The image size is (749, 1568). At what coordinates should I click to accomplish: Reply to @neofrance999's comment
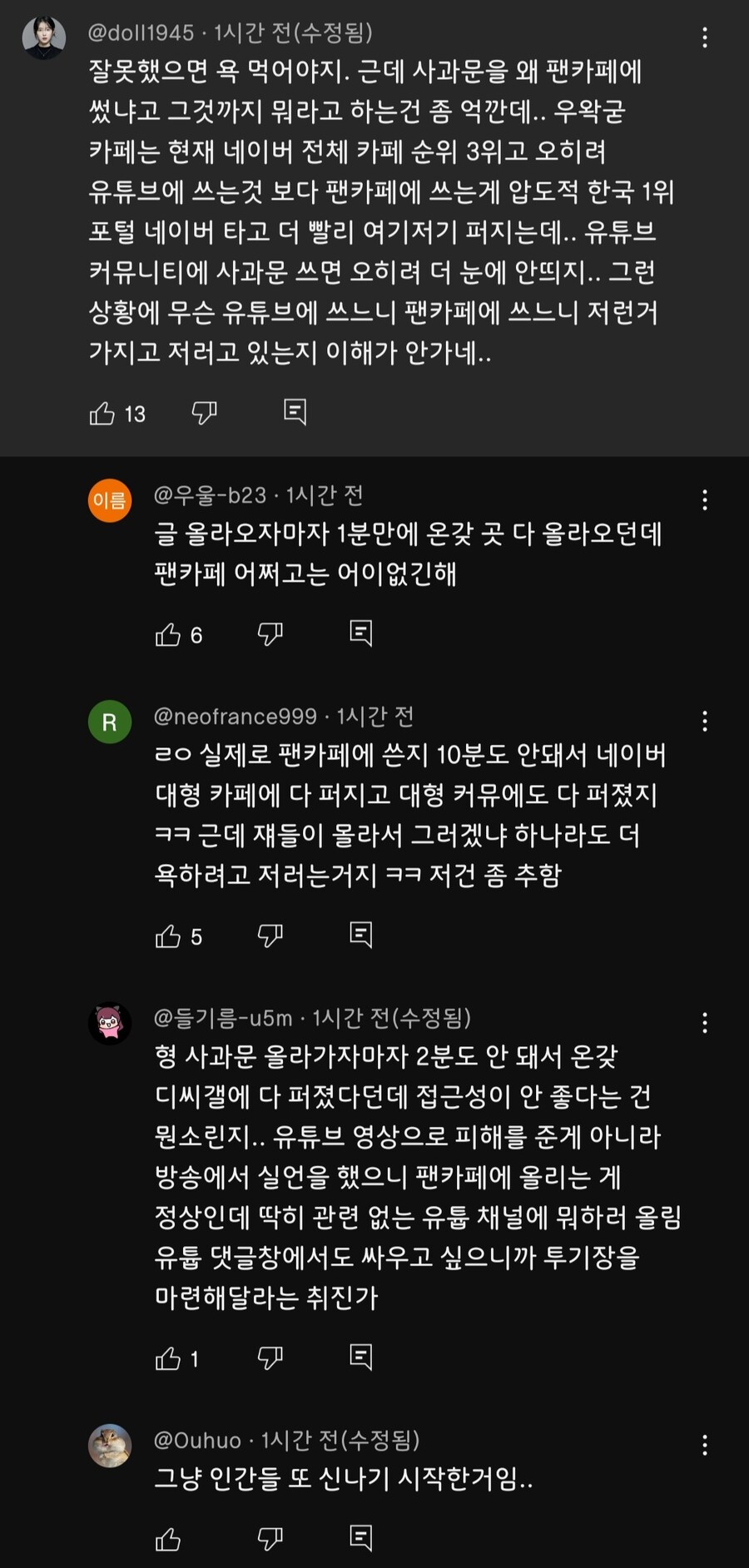point(360,935)
